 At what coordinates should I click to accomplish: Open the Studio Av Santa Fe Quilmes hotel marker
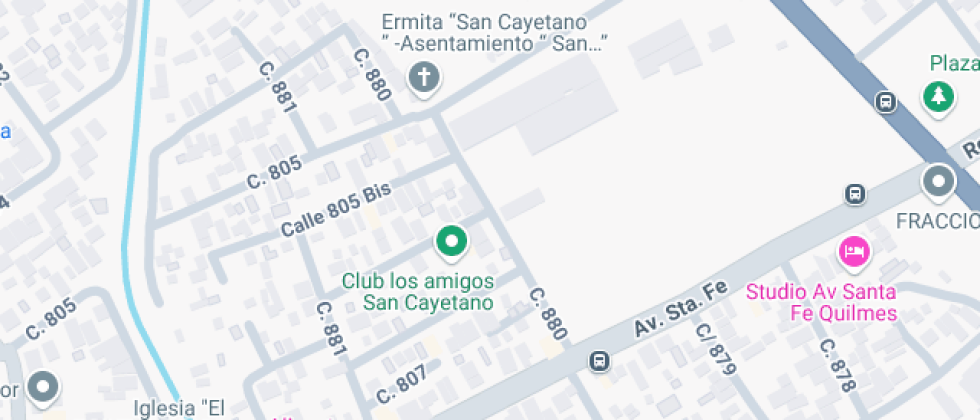click(854, 254)
